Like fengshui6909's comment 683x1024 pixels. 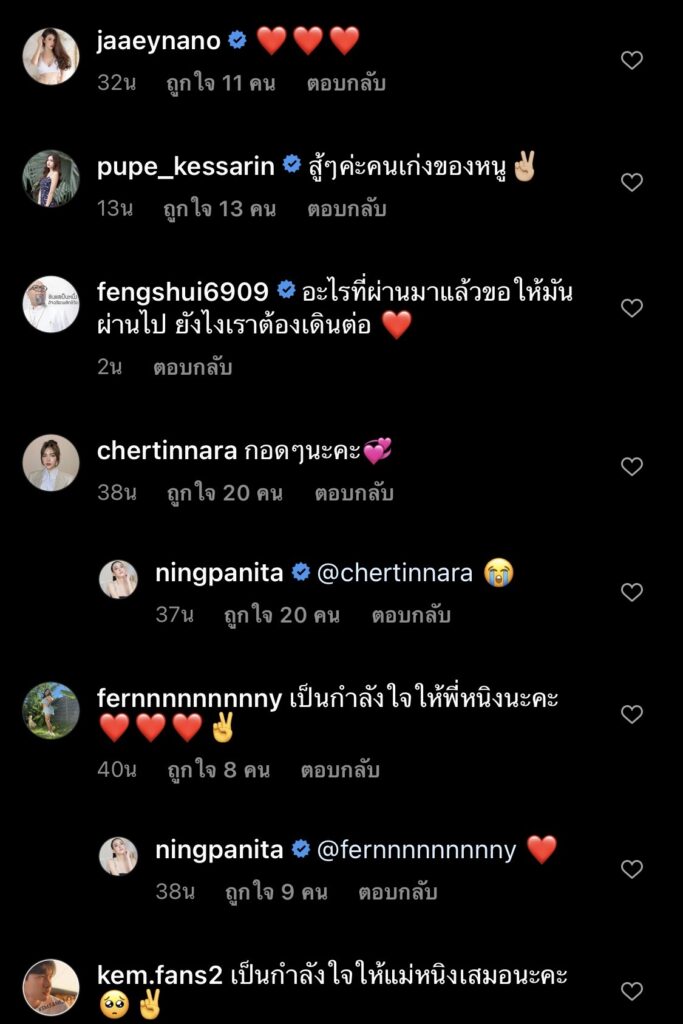click(632, 308)
